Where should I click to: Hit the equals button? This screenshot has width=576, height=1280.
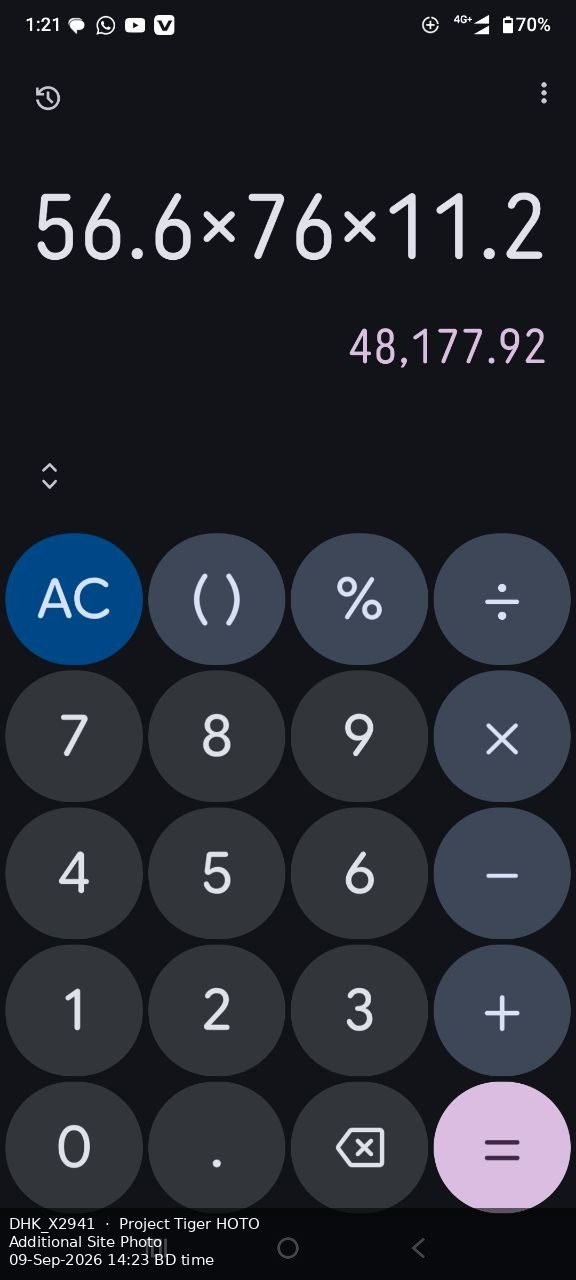pyautogui.click(x=502, y=1148)
